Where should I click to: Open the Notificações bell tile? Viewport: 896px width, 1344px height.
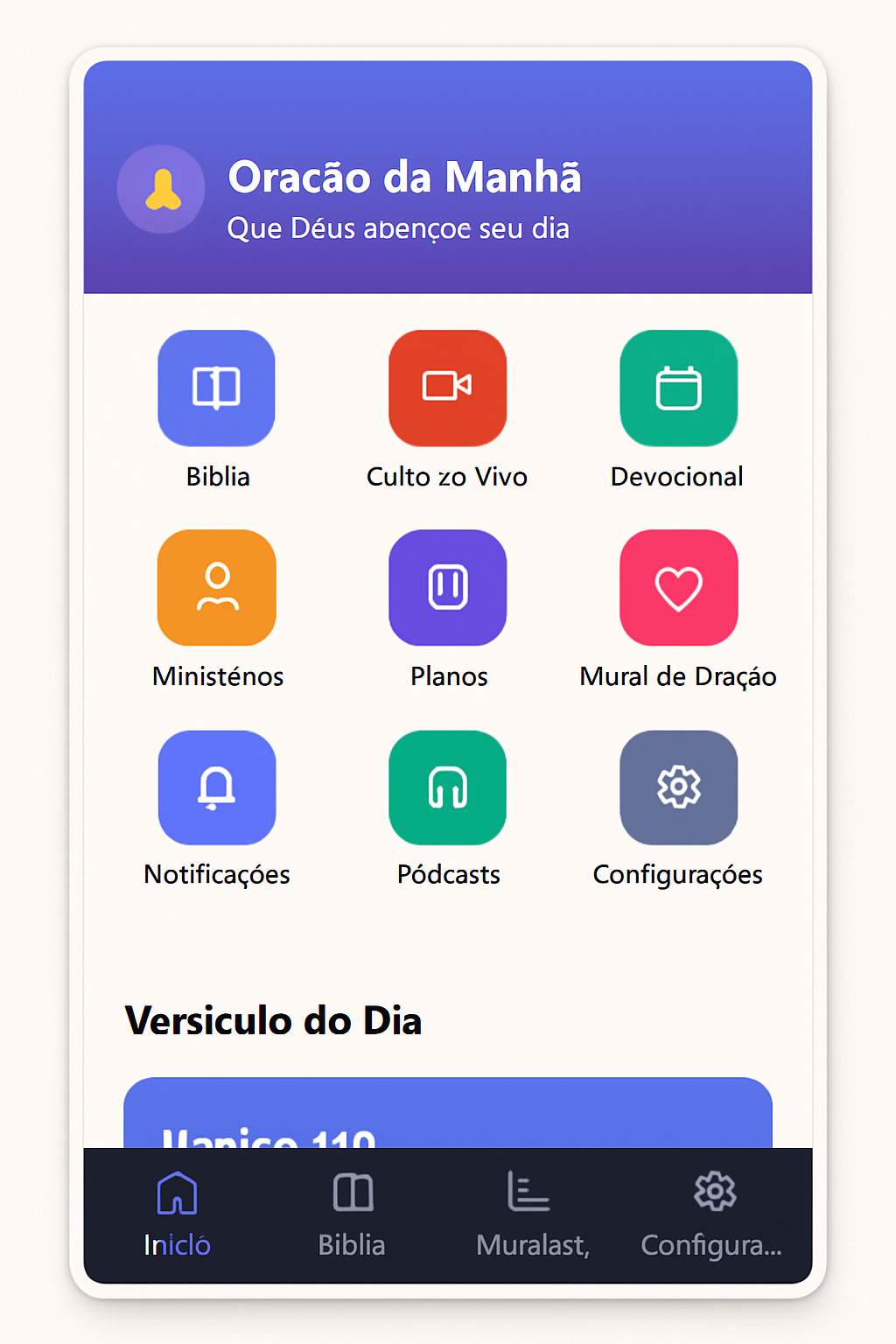click(x=216, y=787)
